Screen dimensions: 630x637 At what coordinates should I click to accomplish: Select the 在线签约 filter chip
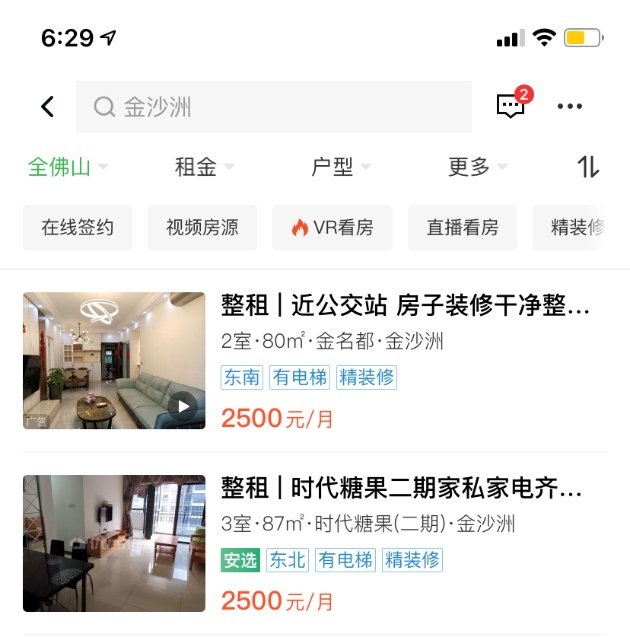(x=78, y=228)
